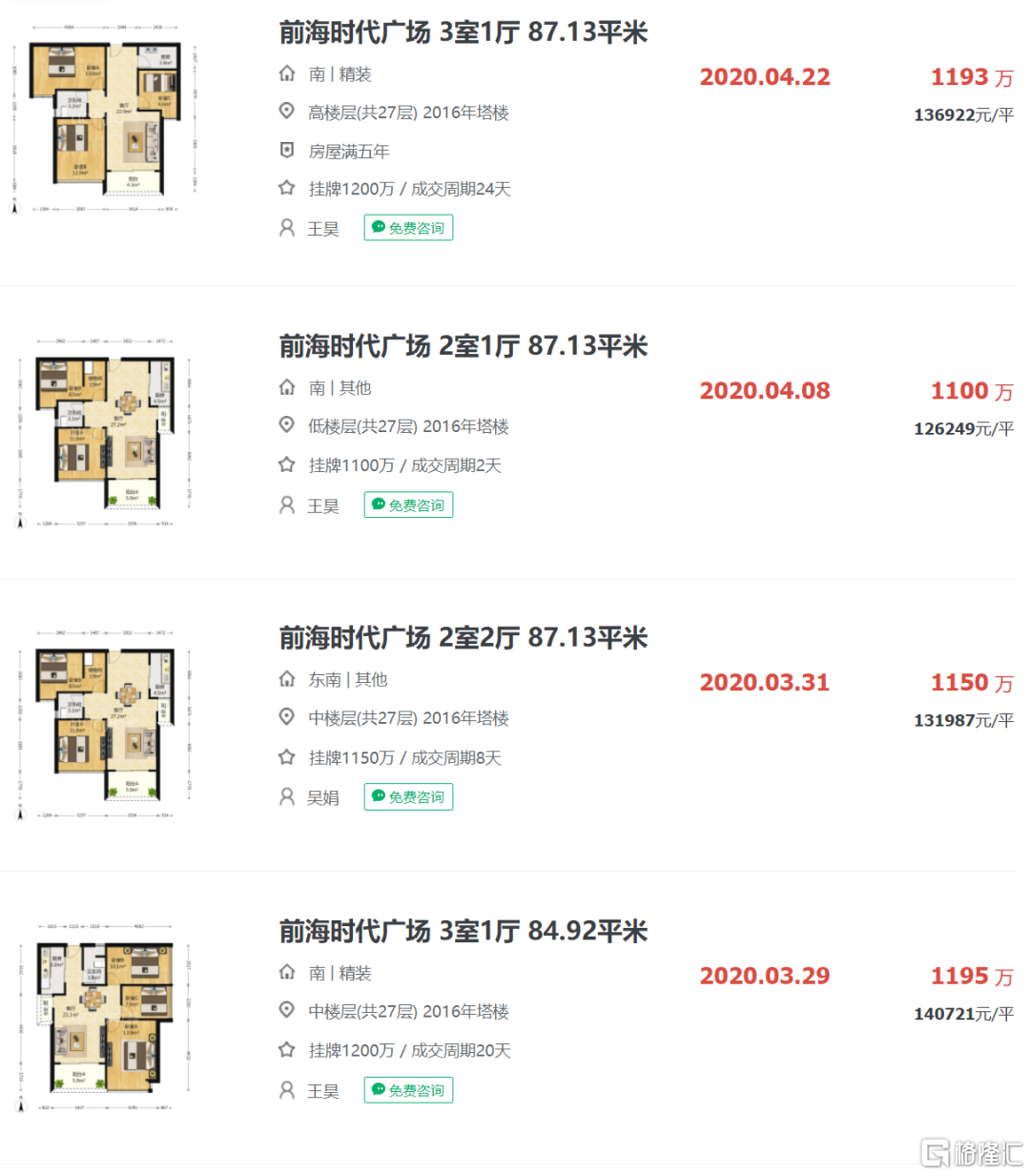Image resolution: width=1030 pixels, height=1176 pixels.
Task: Open the 前海时代广场 2室2厅 87.13平米 listing title
Action: point(463,638)
